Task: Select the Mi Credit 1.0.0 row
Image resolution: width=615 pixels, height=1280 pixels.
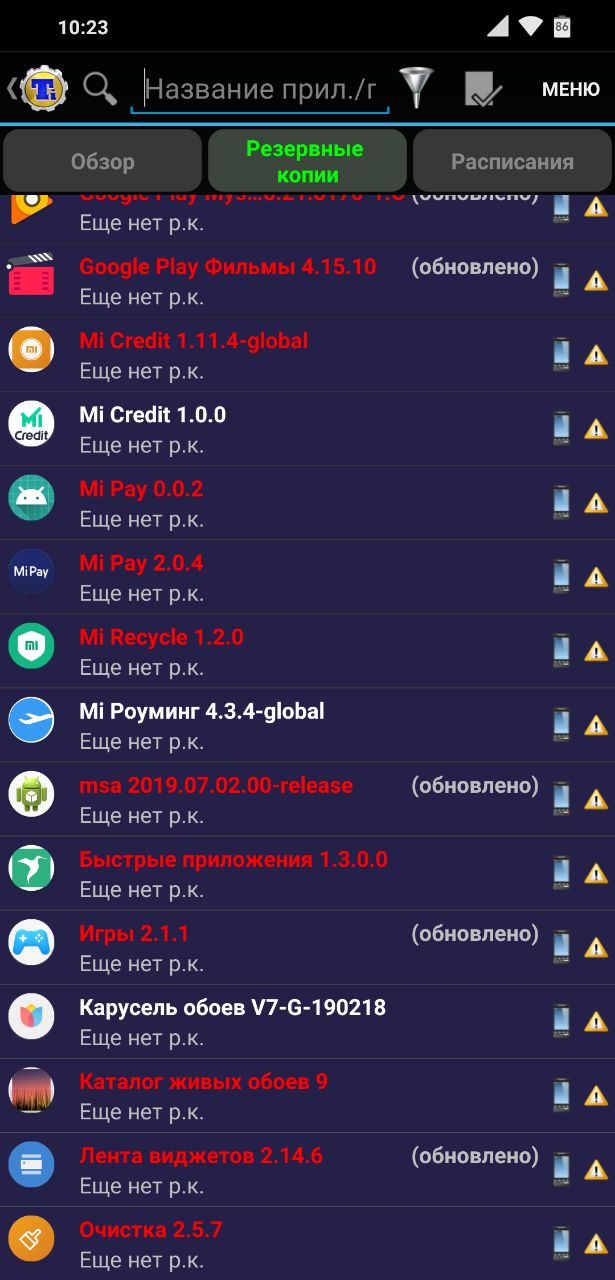Action: pos(307,429)
